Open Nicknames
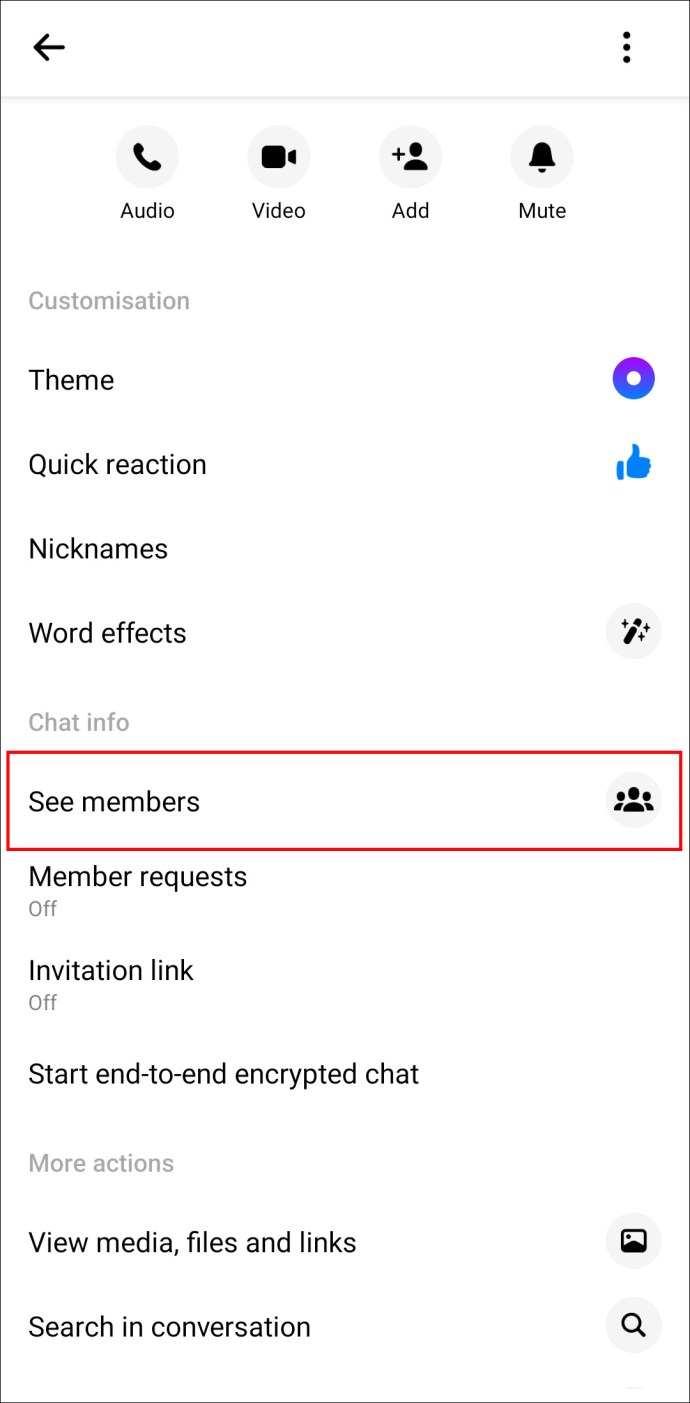This screenshot has height=1403, width=690. pos(345,548)
